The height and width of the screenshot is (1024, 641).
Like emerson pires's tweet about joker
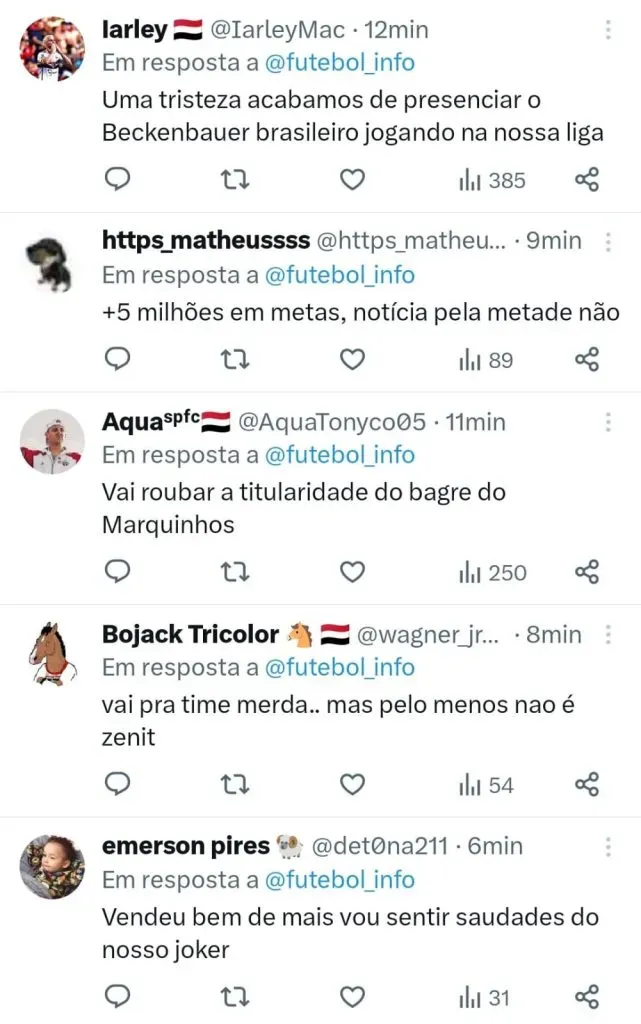coord(352,996)
